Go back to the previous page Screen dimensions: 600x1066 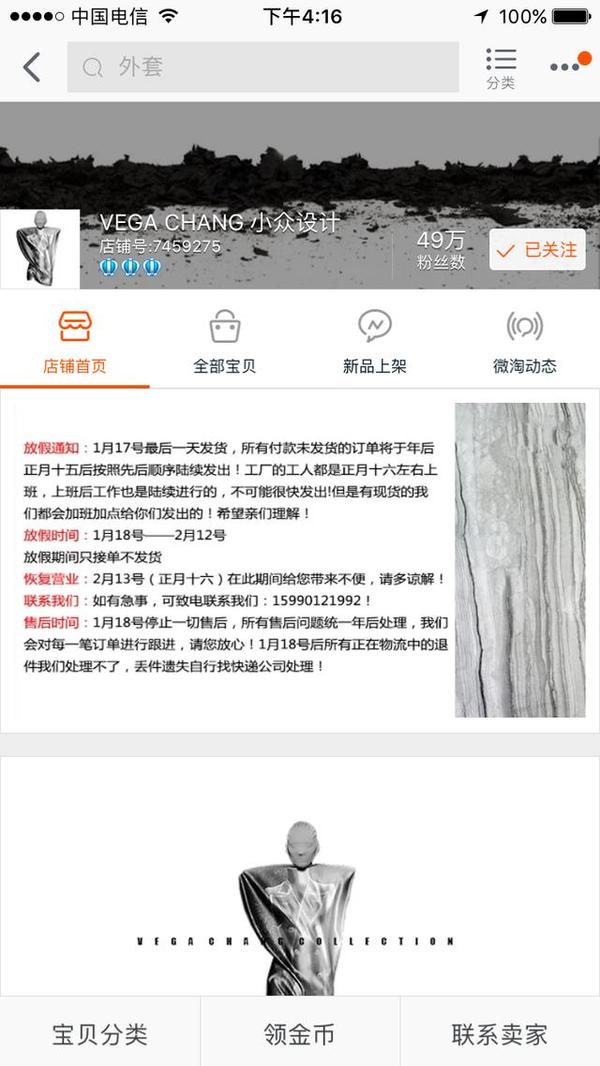(x=32, y=67)
